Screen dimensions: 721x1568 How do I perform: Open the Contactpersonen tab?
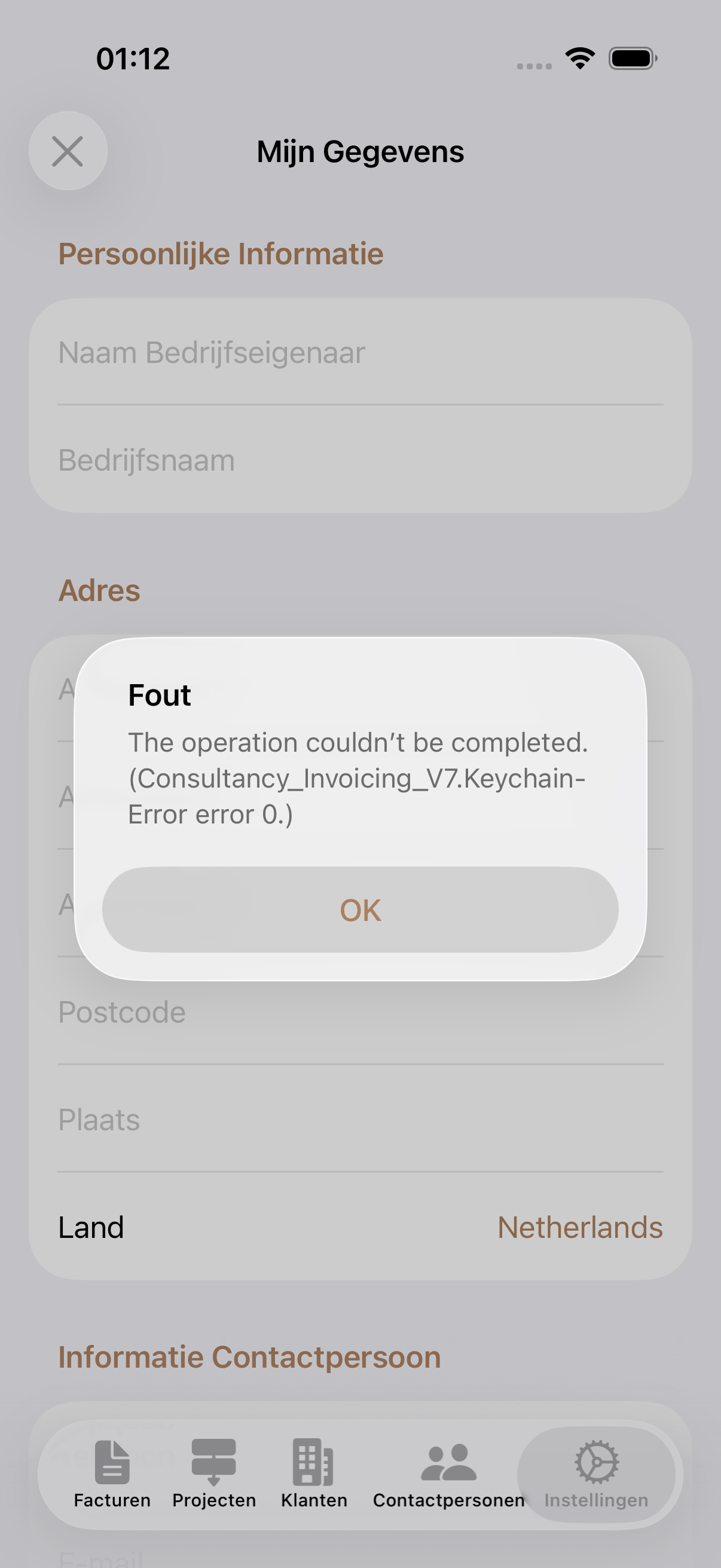448,1473
